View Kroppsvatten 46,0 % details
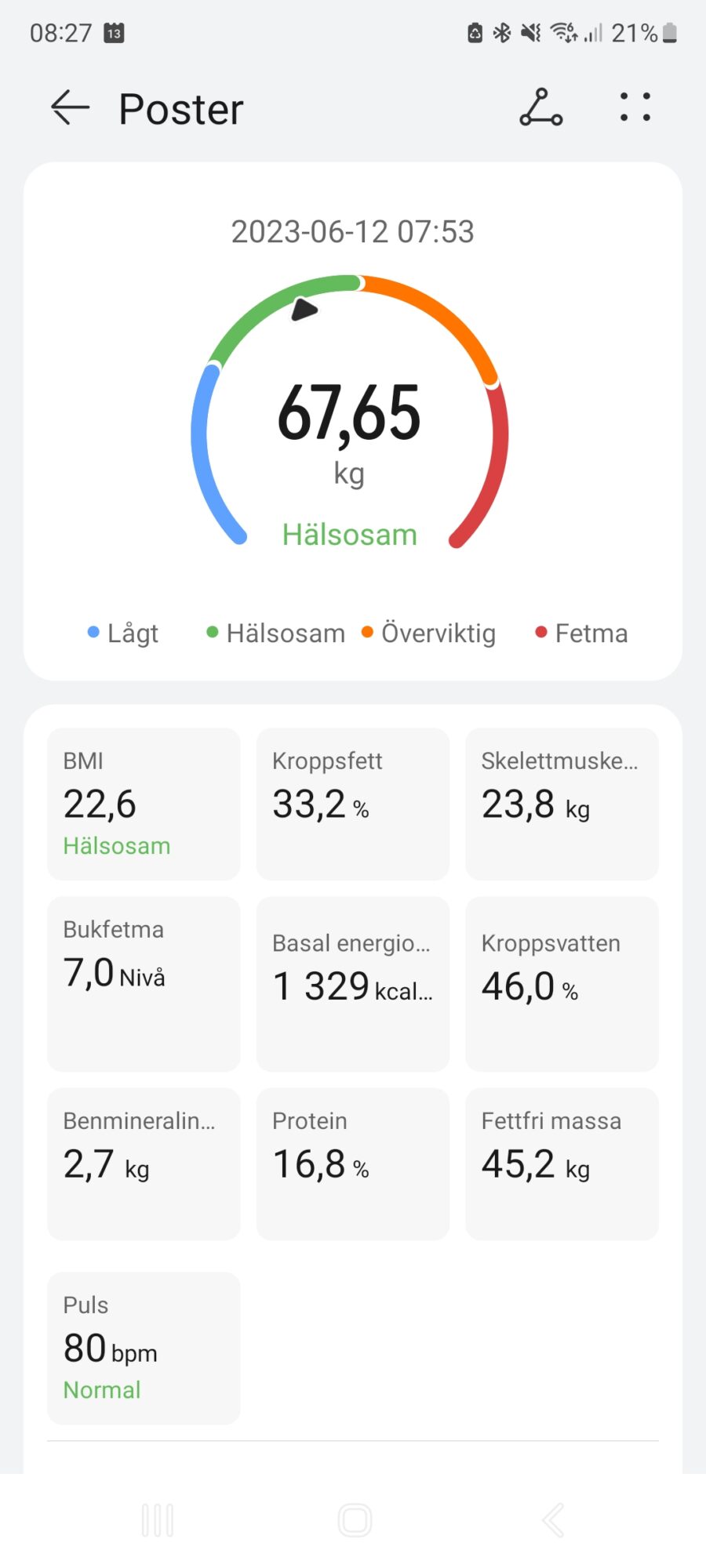 coord(562,983)
